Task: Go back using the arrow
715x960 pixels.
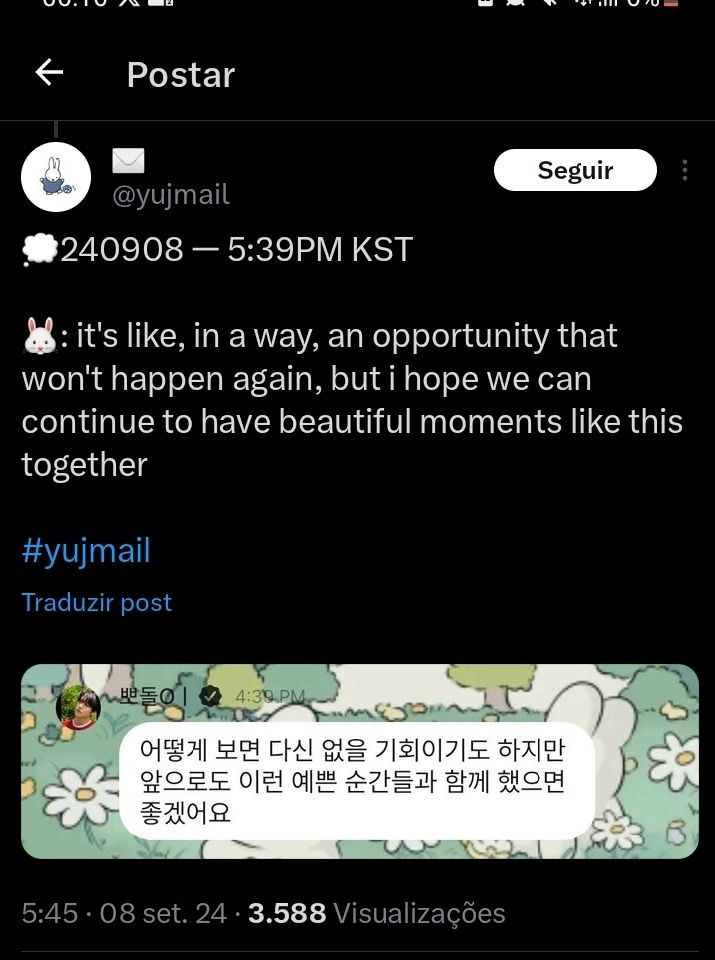Action: pos(49,73)
